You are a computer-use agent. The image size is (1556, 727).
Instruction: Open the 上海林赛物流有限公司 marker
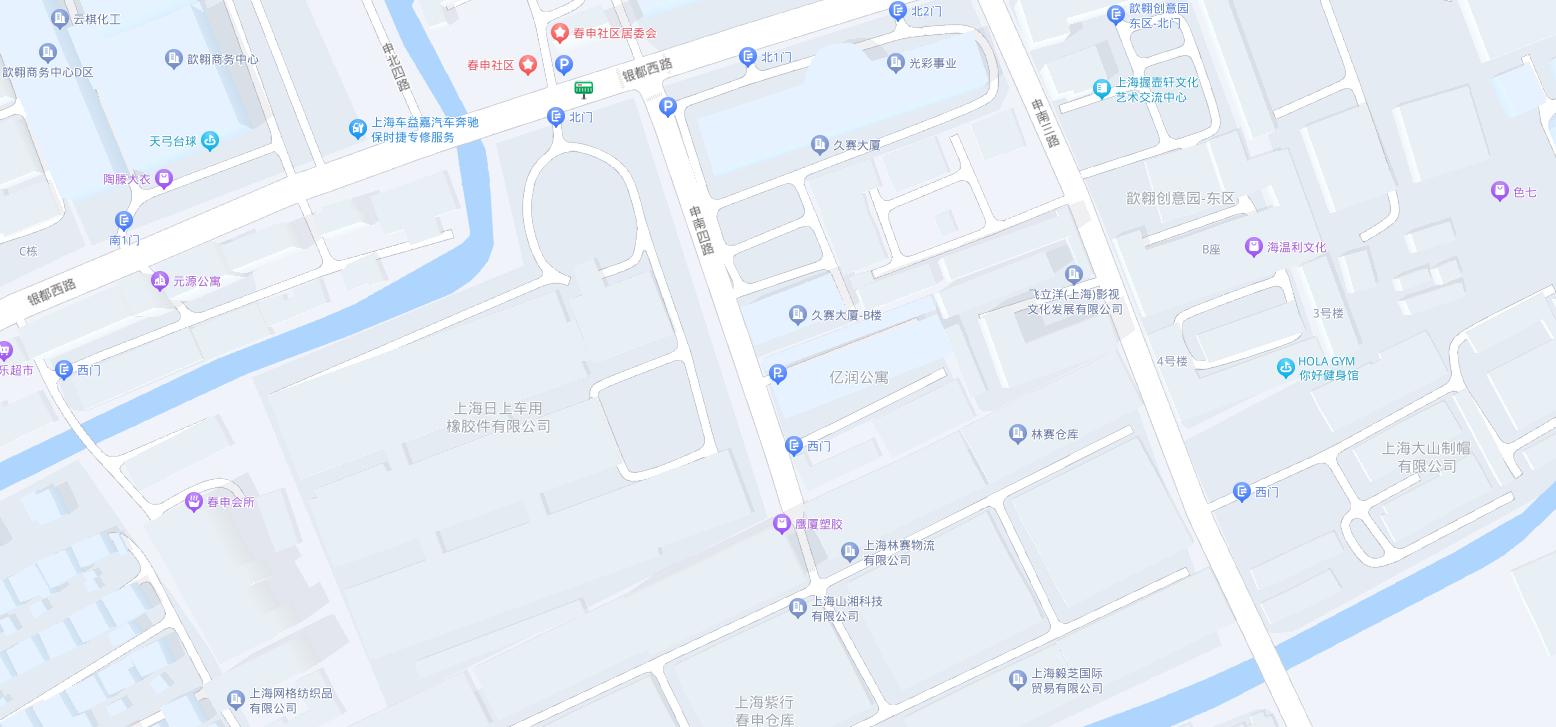click(x=850, y=552)
